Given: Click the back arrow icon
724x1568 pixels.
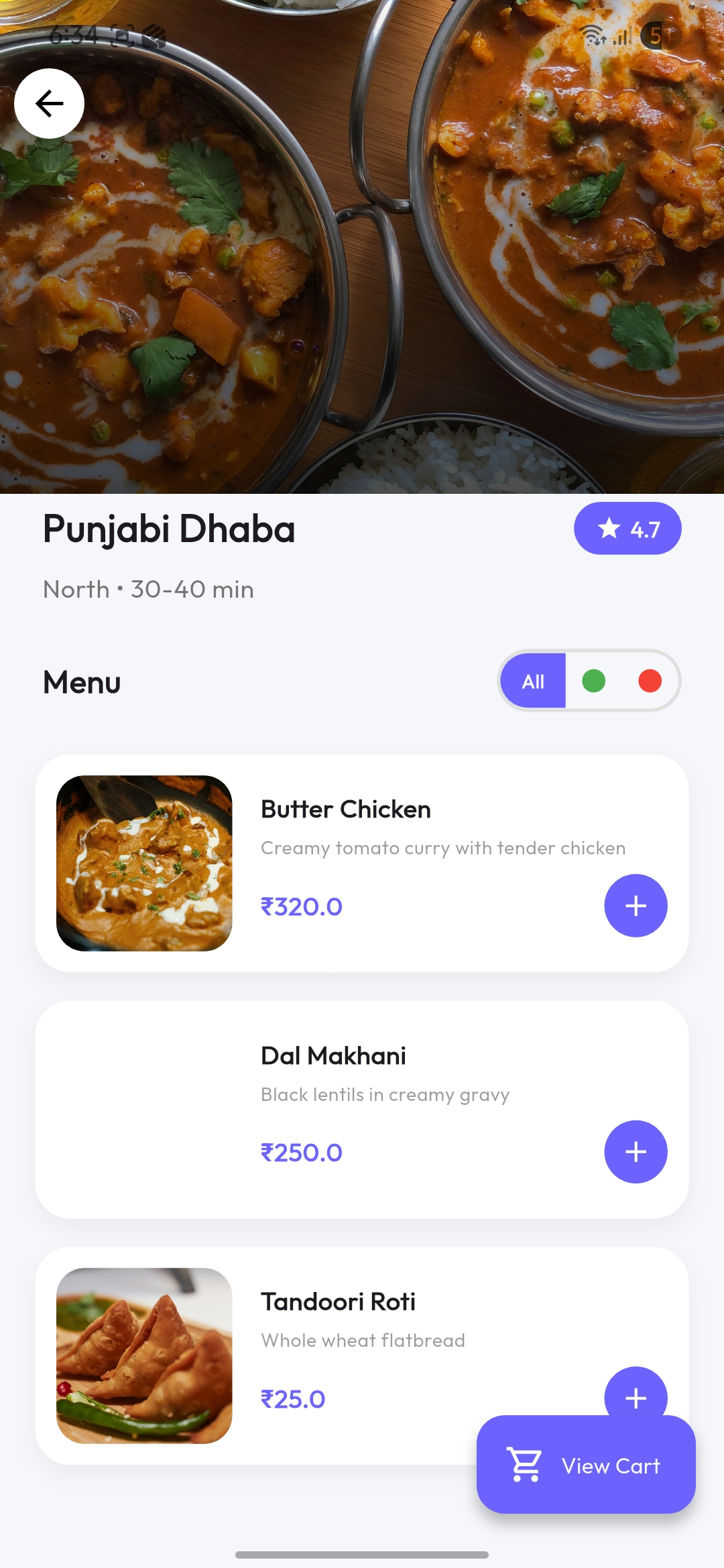Looking at the screenshot, I should (48, 103).
